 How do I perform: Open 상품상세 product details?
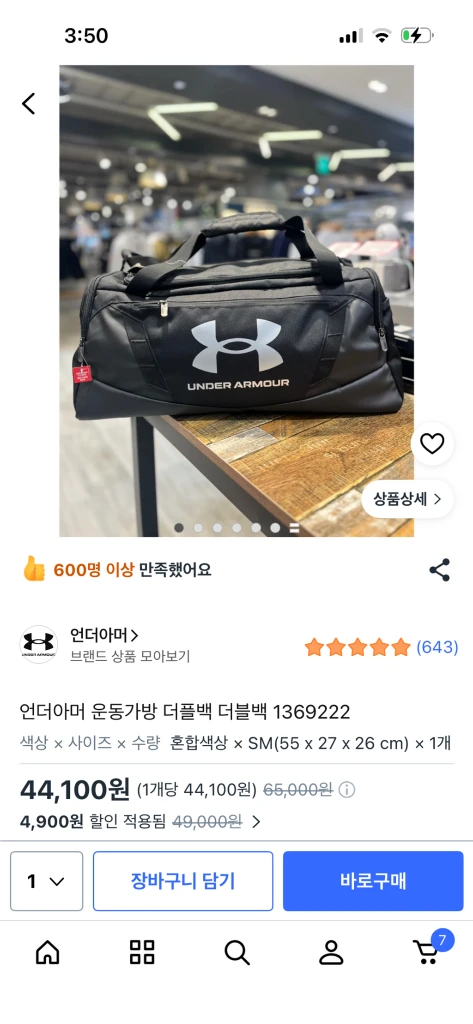tap(408, 500)
